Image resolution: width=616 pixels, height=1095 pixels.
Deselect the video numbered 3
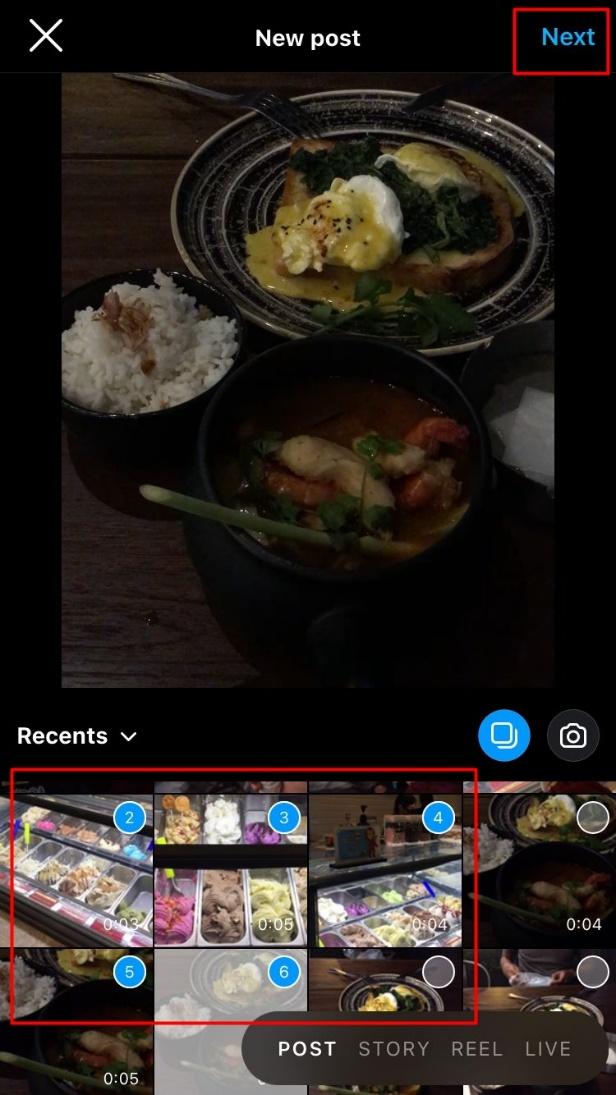click(x=284, y=817)
